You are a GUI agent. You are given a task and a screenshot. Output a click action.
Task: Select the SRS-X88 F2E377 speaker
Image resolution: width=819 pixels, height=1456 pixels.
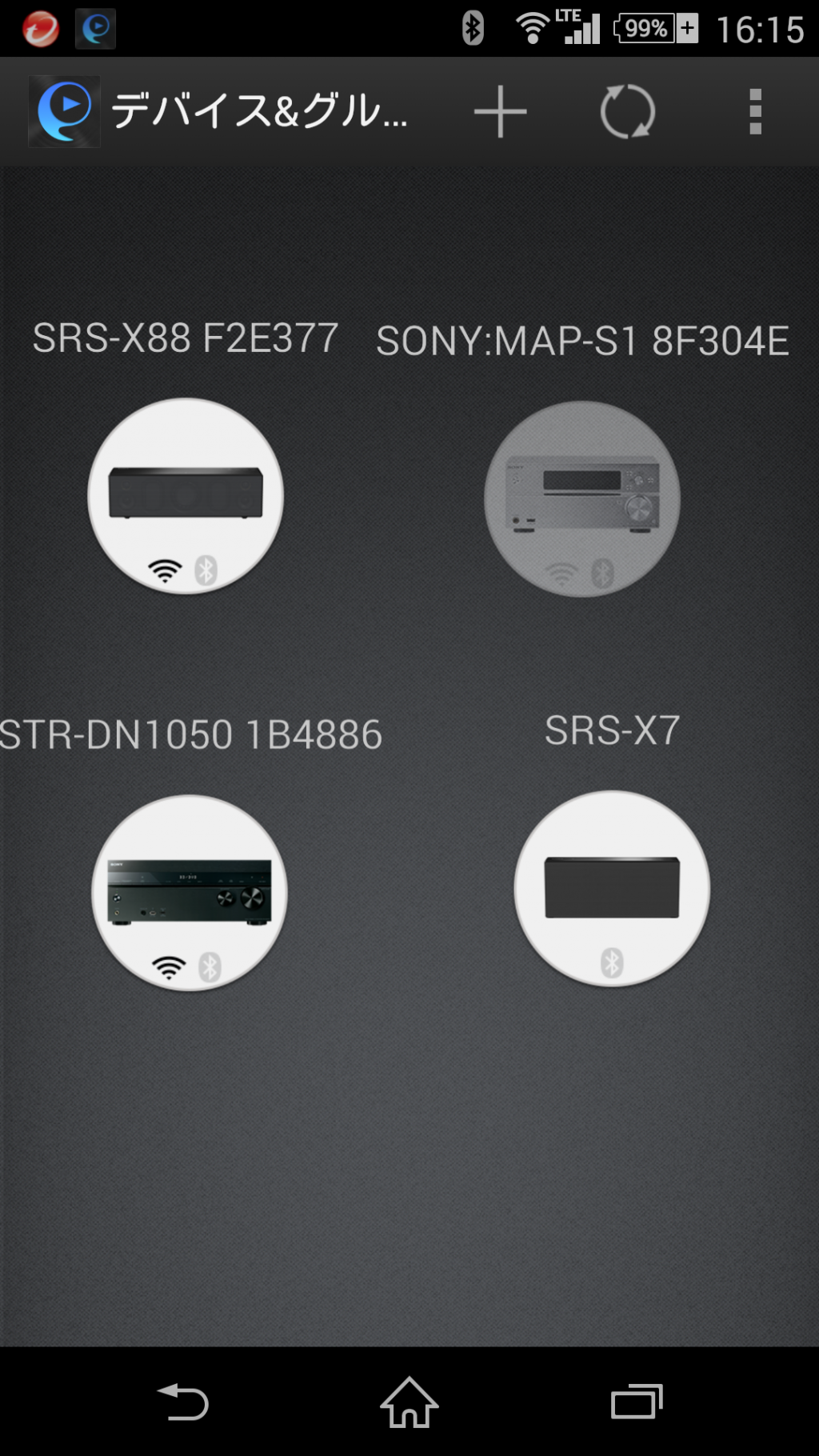pyautogui.click(x=186, y=496)
